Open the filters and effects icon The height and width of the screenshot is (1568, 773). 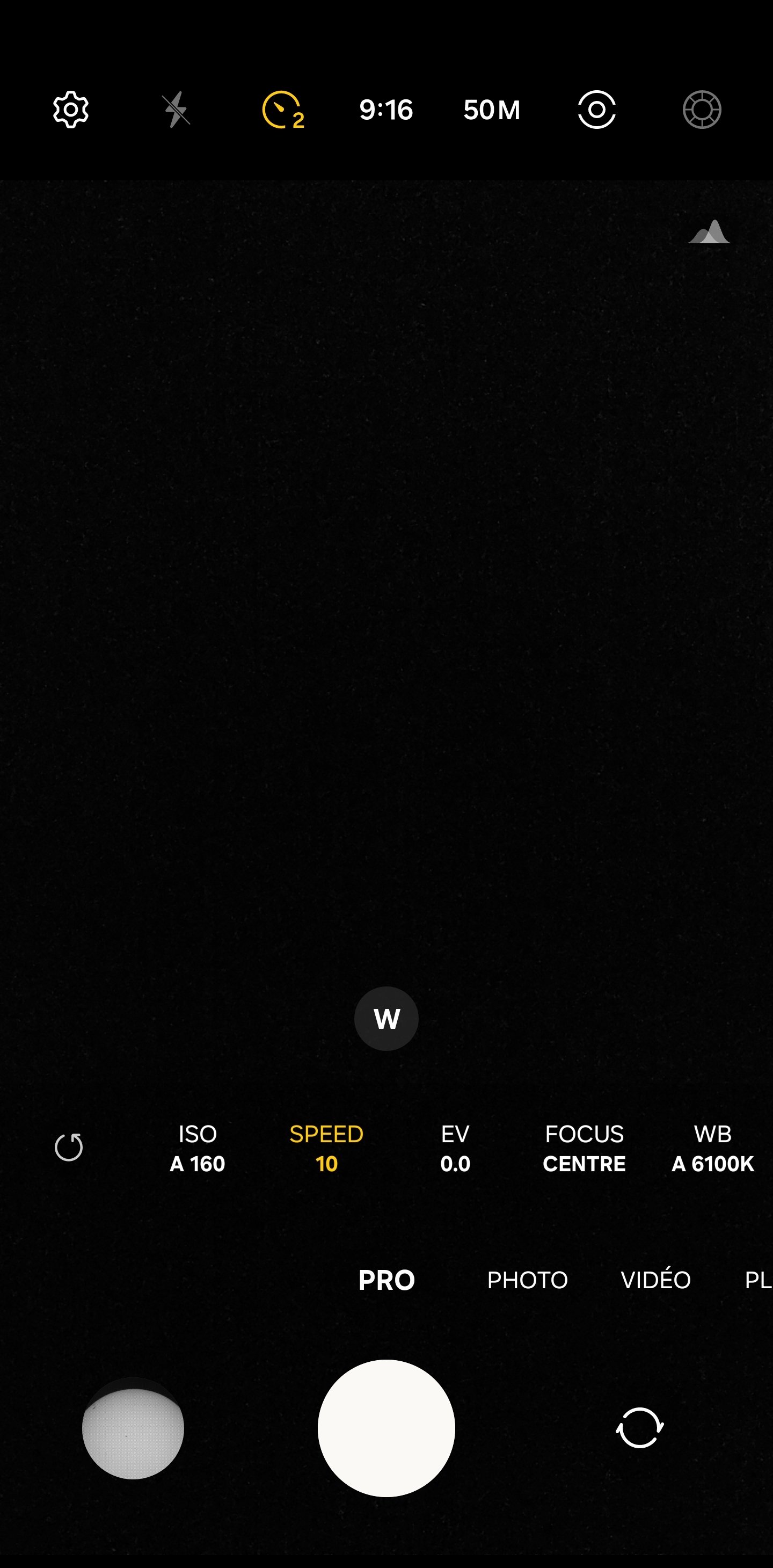click(702, 110)
